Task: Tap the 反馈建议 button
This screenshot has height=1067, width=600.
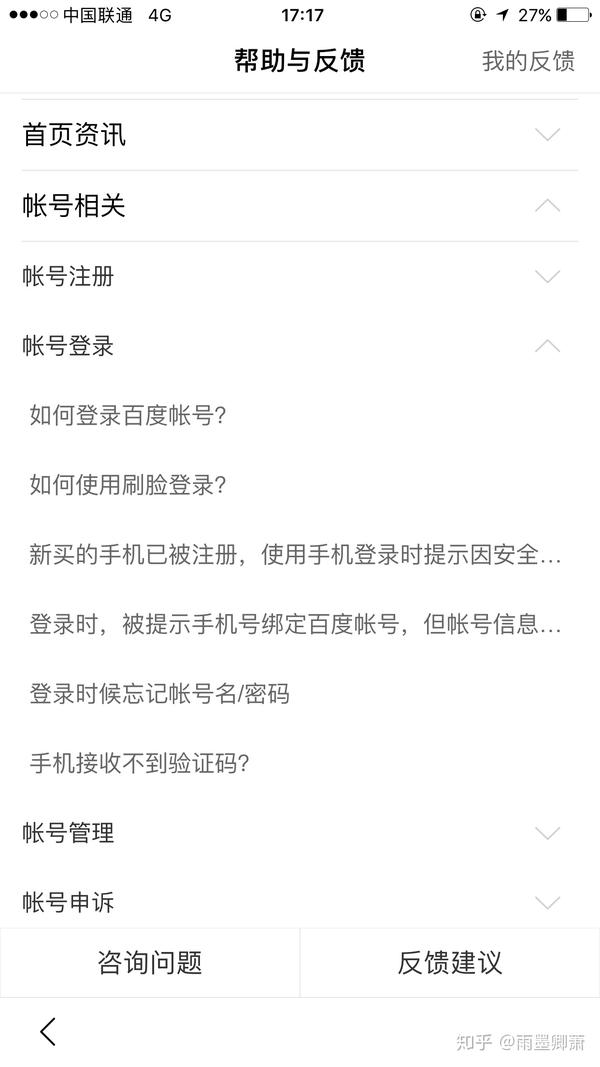Action: (x=450, y=963)
